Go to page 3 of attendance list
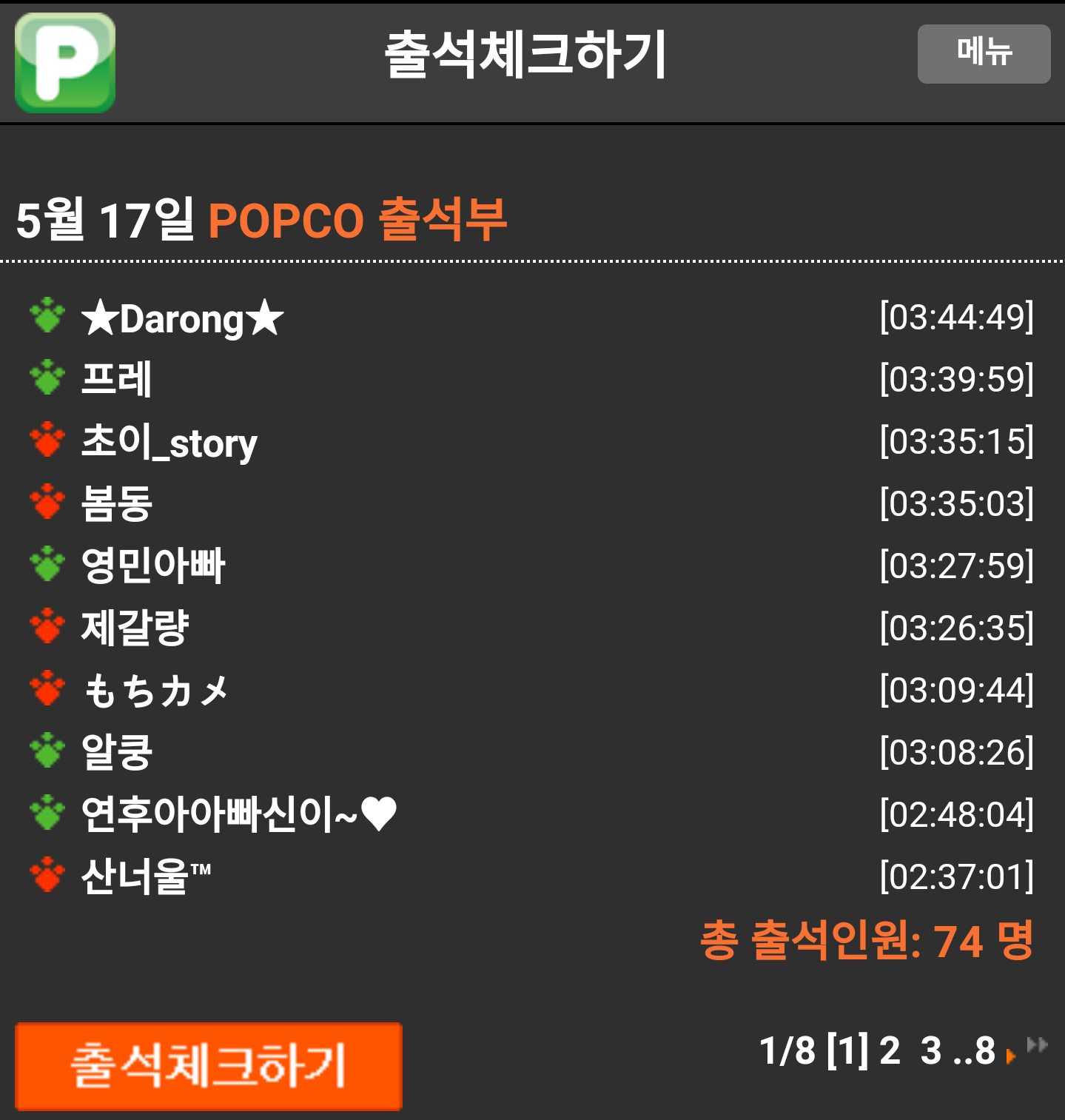 coord(931,1050)
